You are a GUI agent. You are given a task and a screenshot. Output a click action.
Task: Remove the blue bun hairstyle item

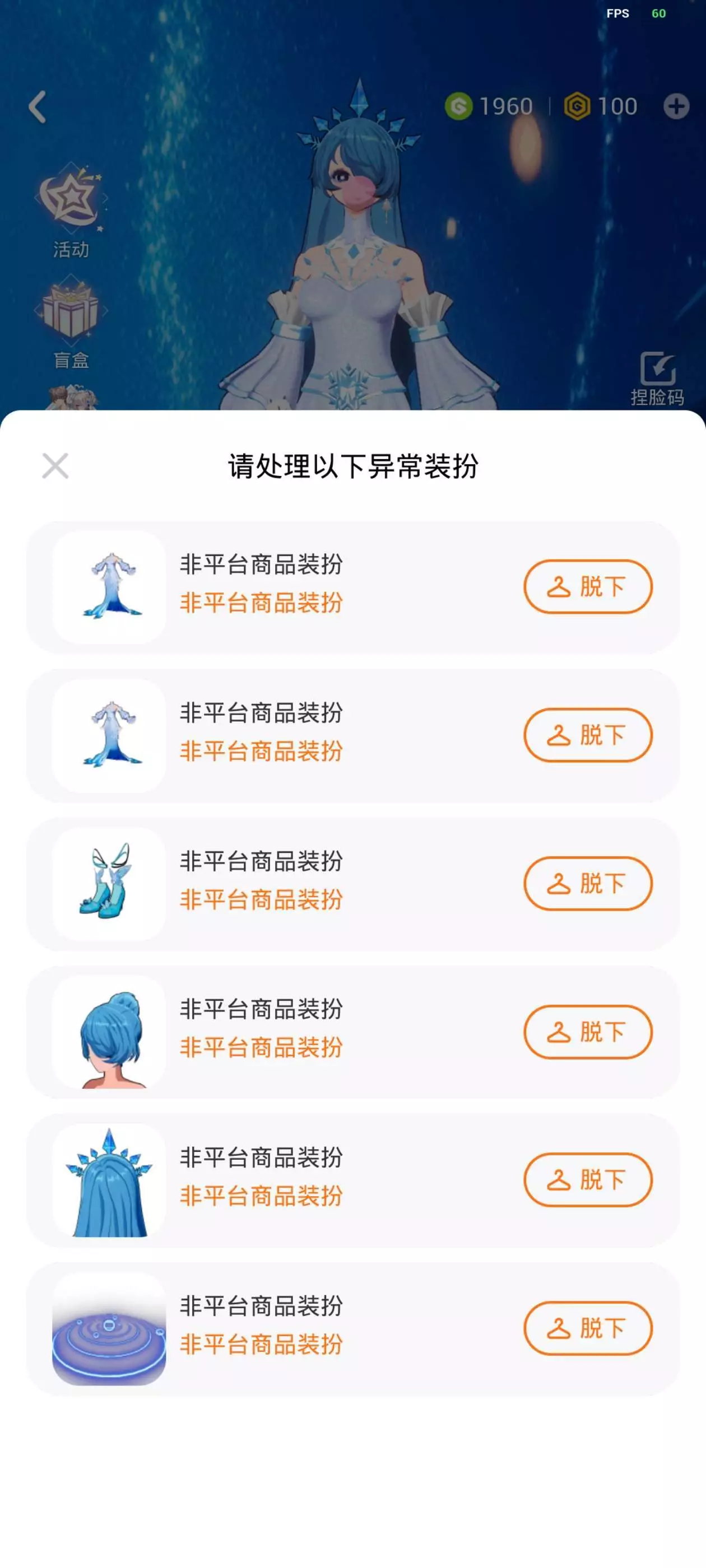[587, 1032]
